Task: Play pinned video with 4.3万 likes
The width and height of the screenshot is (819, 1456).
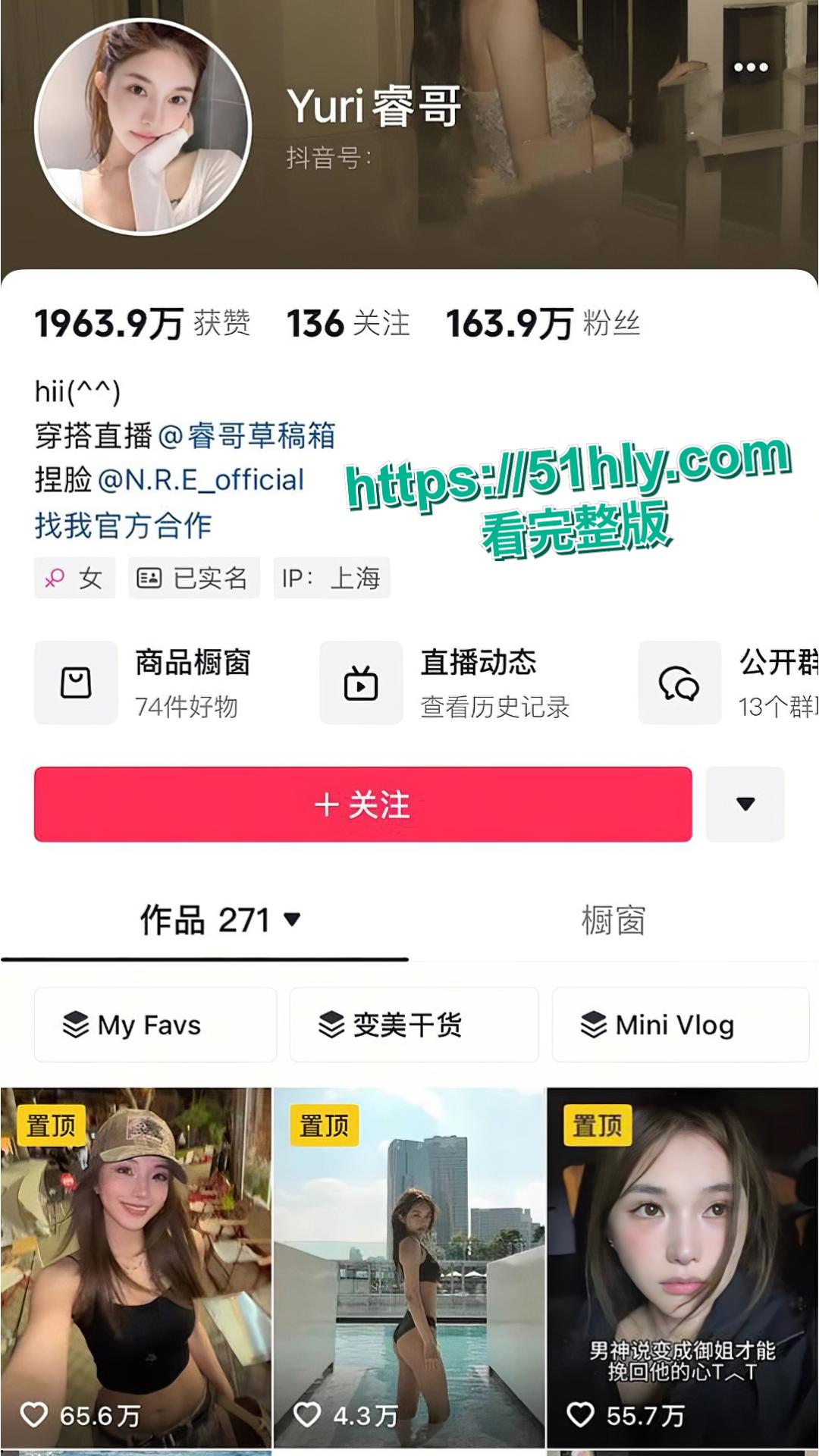Action: (409, 1266)
